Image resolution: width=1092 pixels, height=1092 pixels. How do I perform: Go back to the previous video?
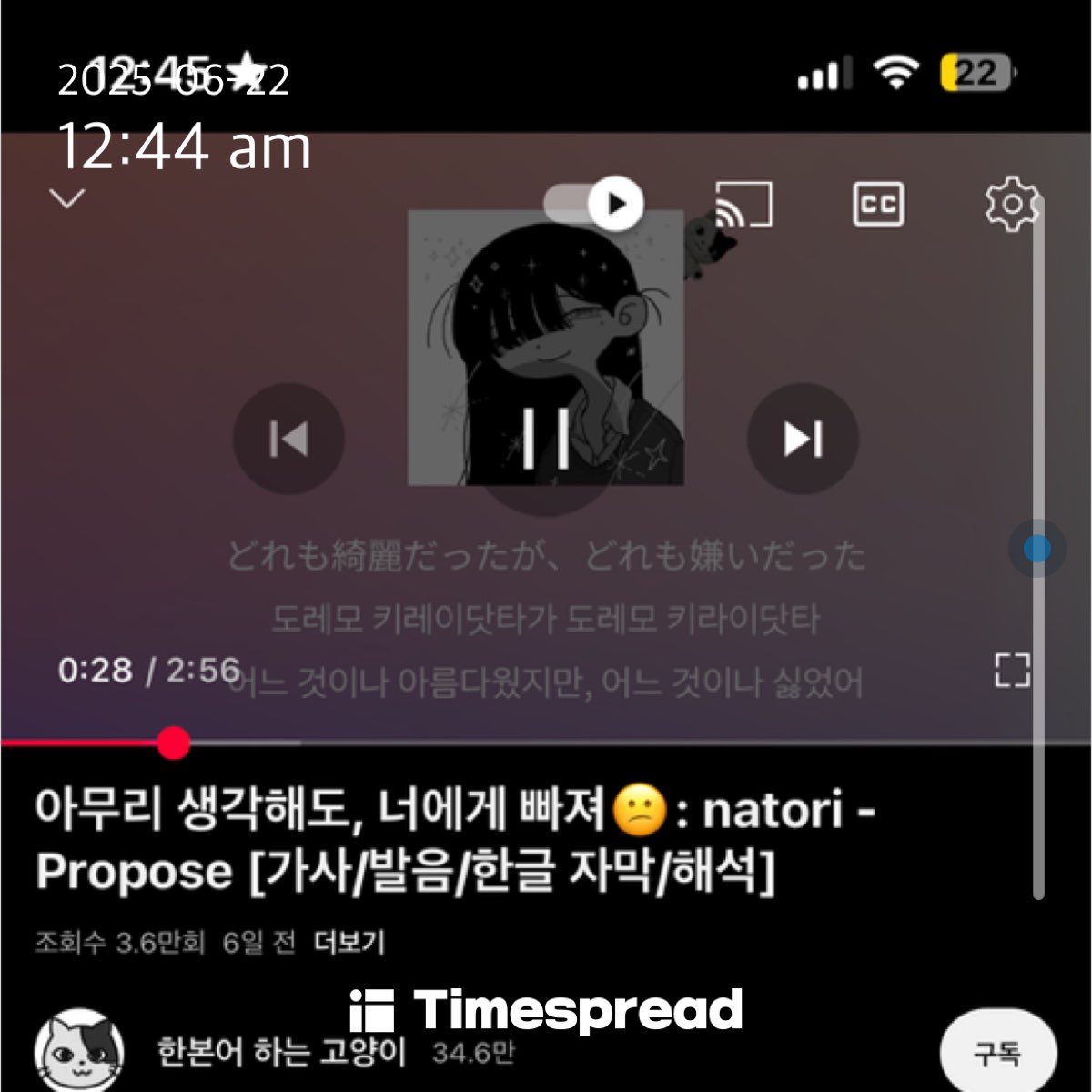288,439
